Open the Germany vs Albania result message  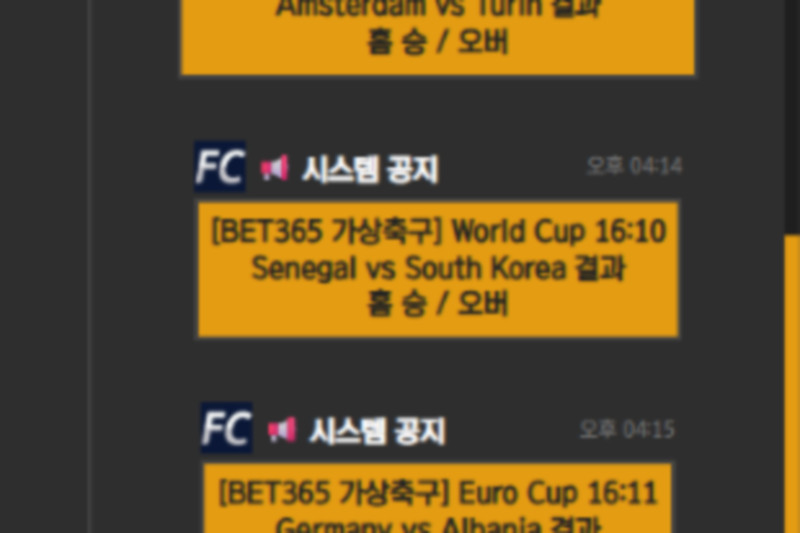438,500
